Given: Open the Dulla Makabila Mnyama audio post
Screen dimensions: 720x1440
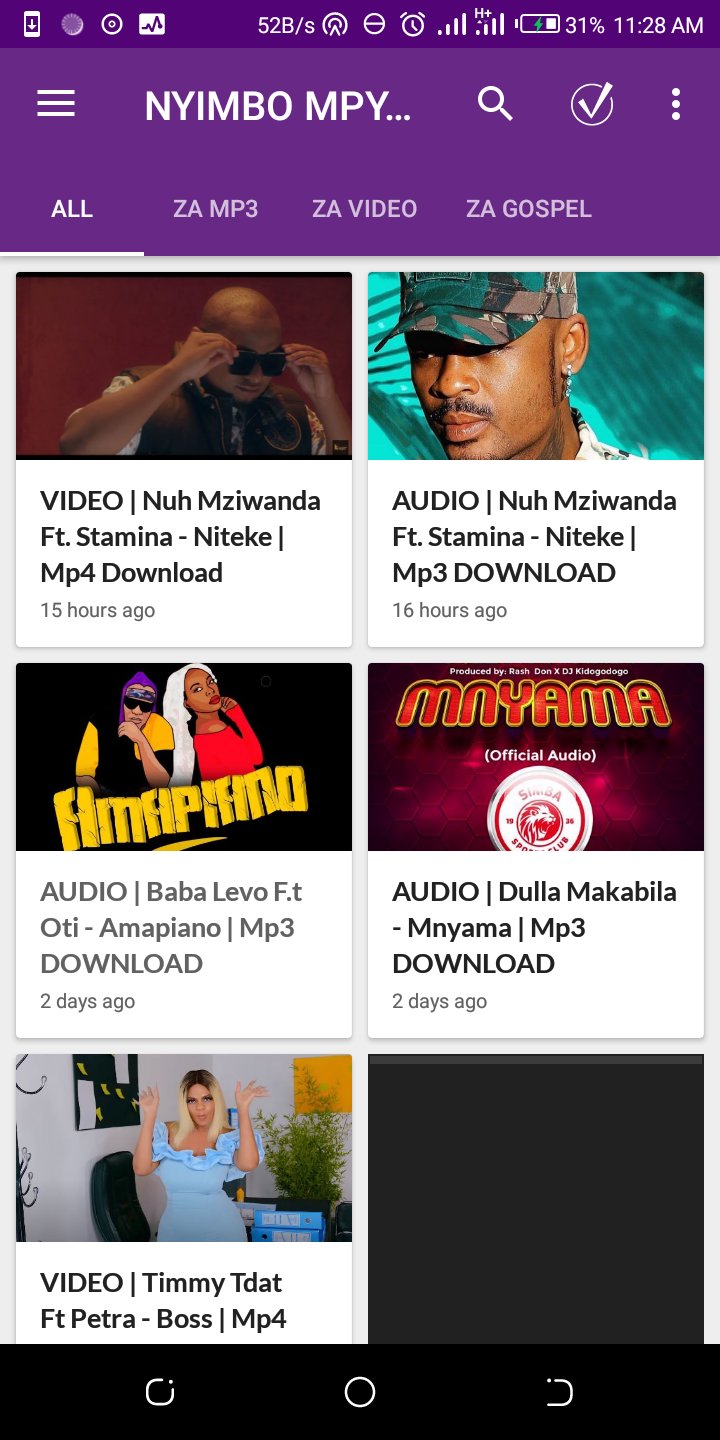Looking at the screenshot, I should (x=535, y=850).
